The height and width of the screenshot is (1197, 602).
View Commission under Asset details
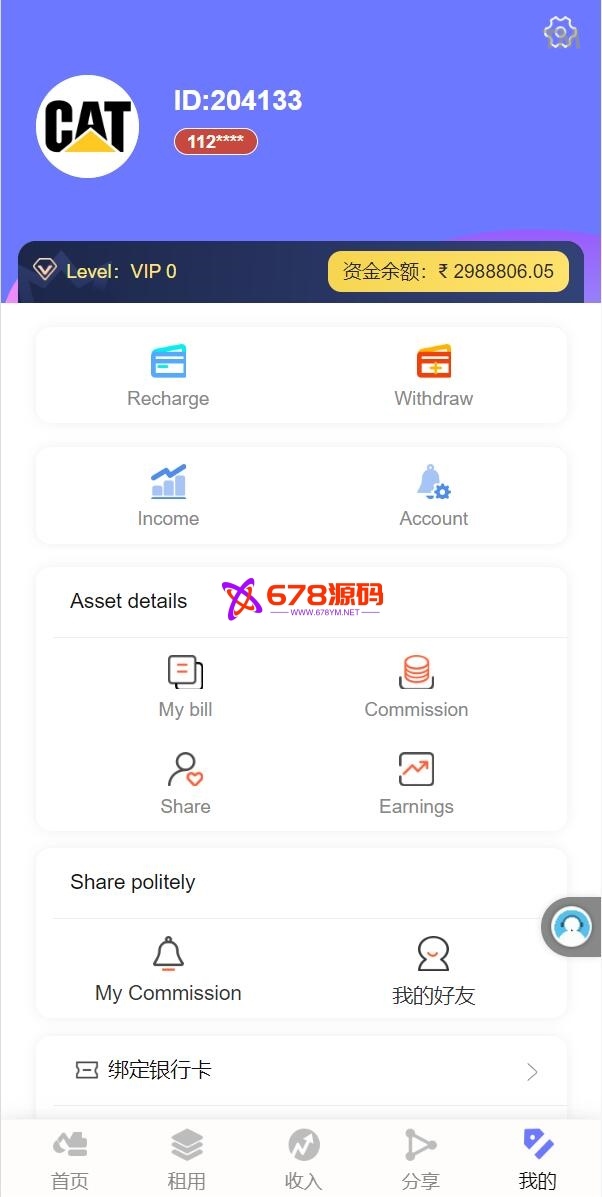416,687
